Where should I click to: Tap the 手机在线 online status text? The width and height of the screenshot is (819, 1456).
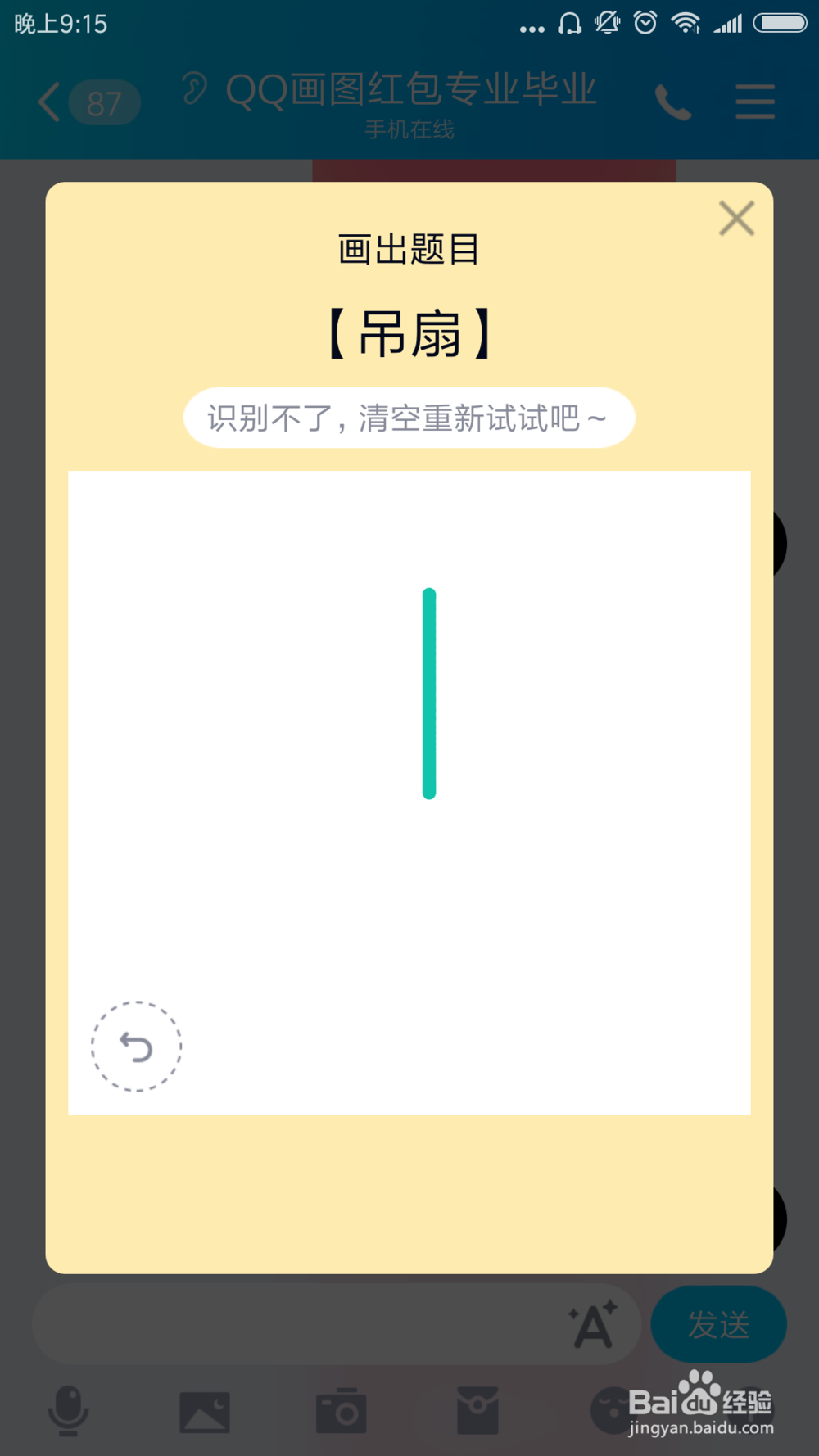(x=409, y=129)
